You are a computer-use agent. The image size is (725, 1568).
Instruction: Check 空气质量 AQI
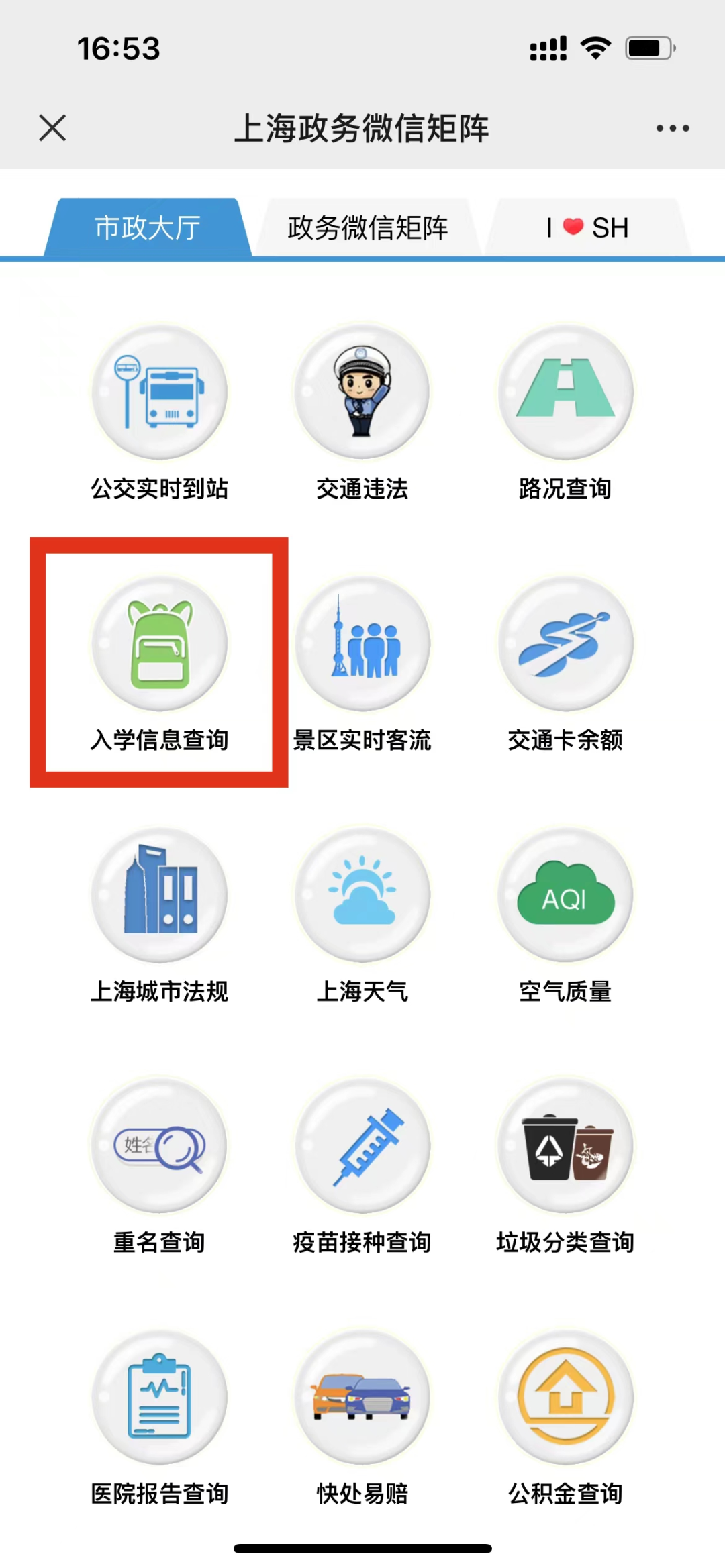tap(565, 916)
